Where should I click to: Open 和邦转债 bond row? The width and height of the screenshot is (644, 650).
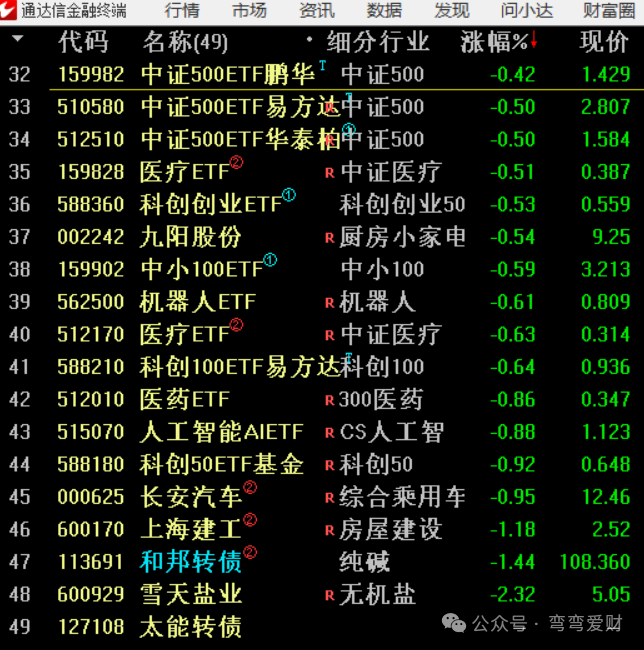tap(191, 562)
